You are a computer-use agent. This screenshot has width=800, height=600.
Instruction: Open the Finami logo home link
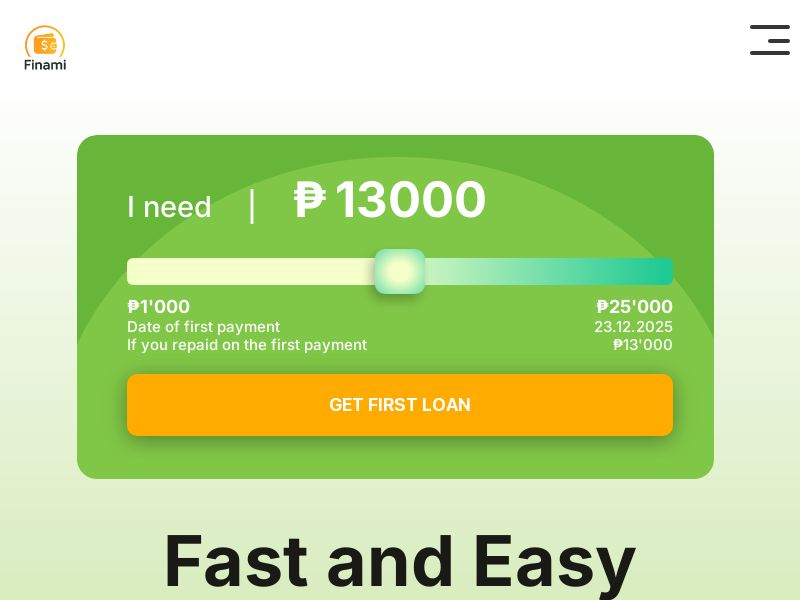pos(45,49)
